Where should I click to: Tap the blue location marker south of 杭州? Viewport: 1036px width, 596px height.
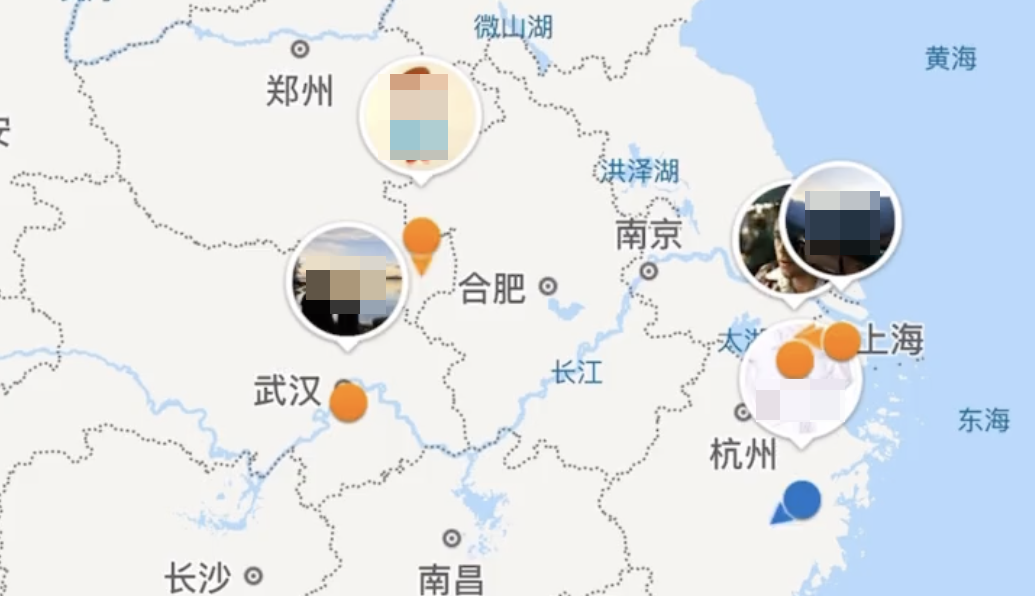(801, 501)
